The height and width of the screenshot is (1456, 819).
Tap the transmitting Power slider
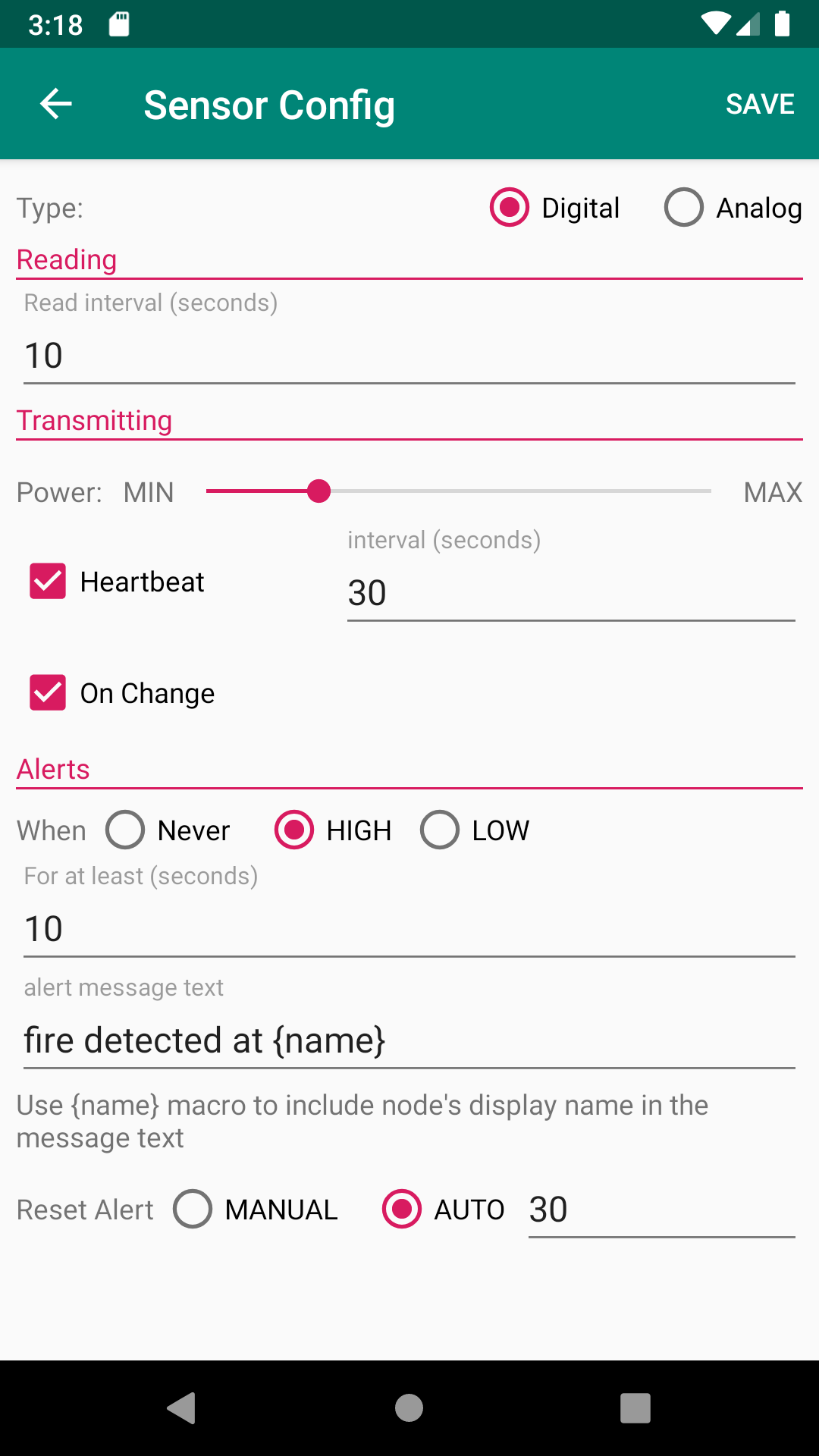coord(459,491)
